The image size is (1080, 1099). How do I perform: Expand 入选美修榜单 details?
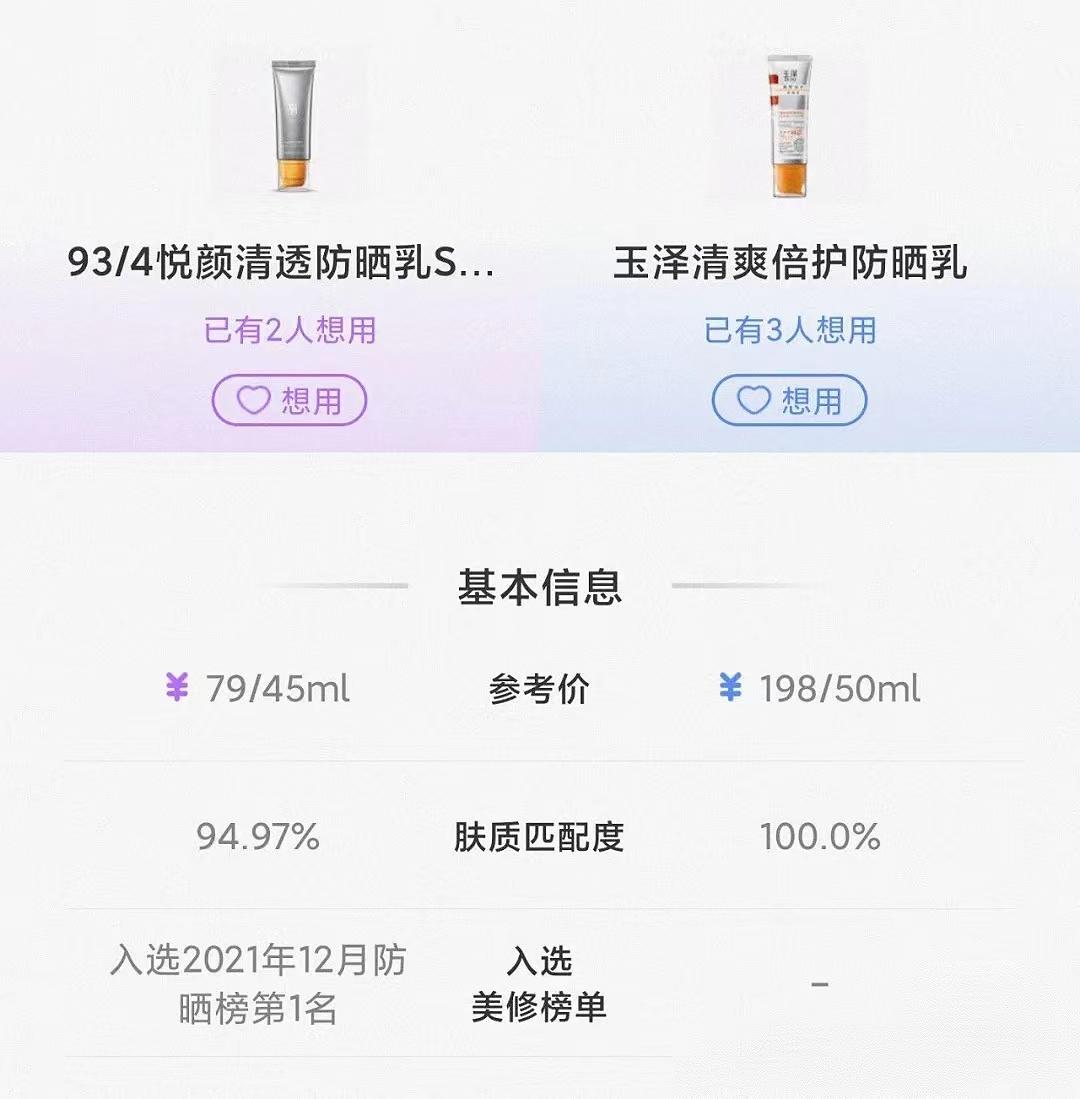tap(540, 985)
